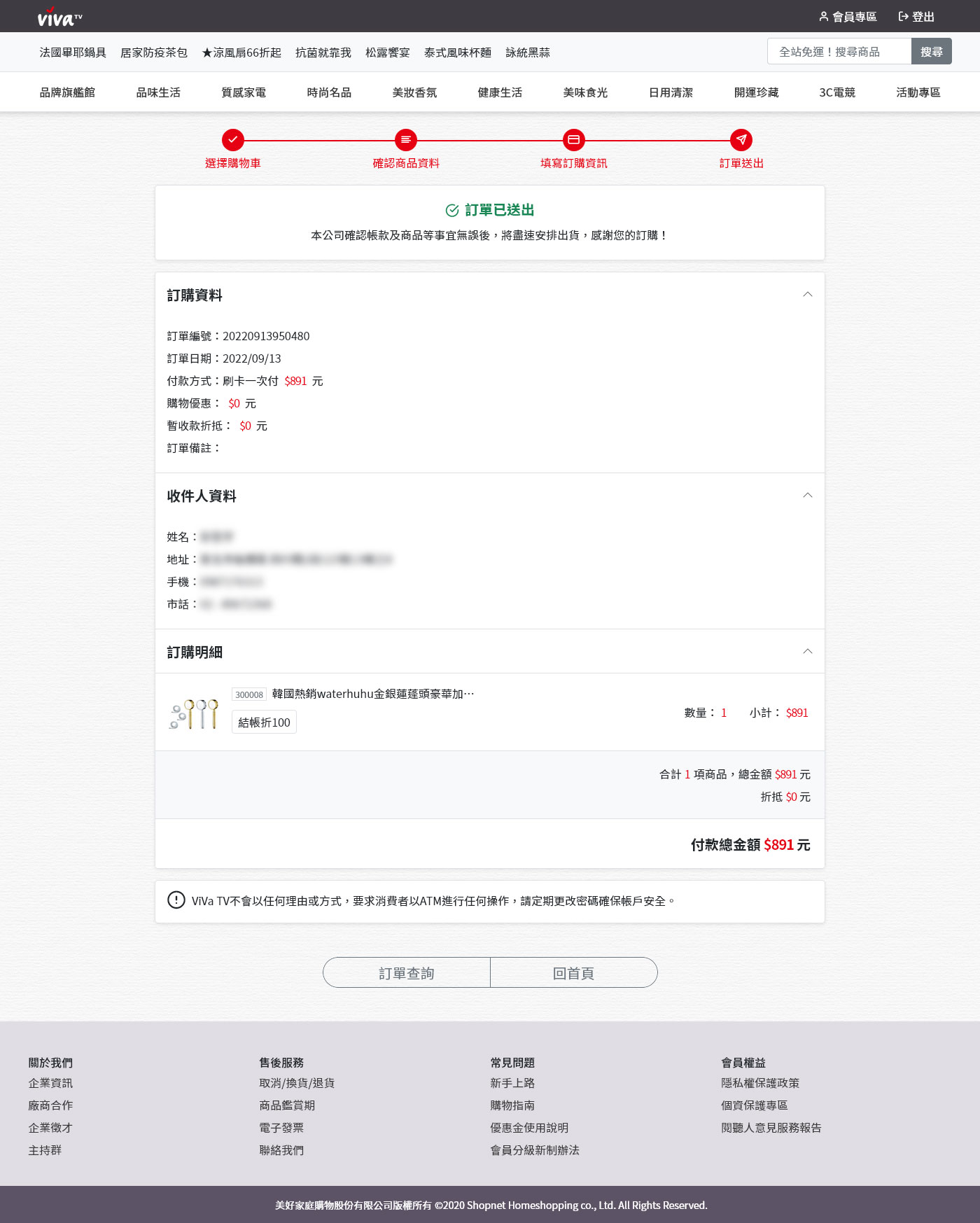Collapse the 訂購明細 section
980x1223 pixels.
click(x=807, y=652)
